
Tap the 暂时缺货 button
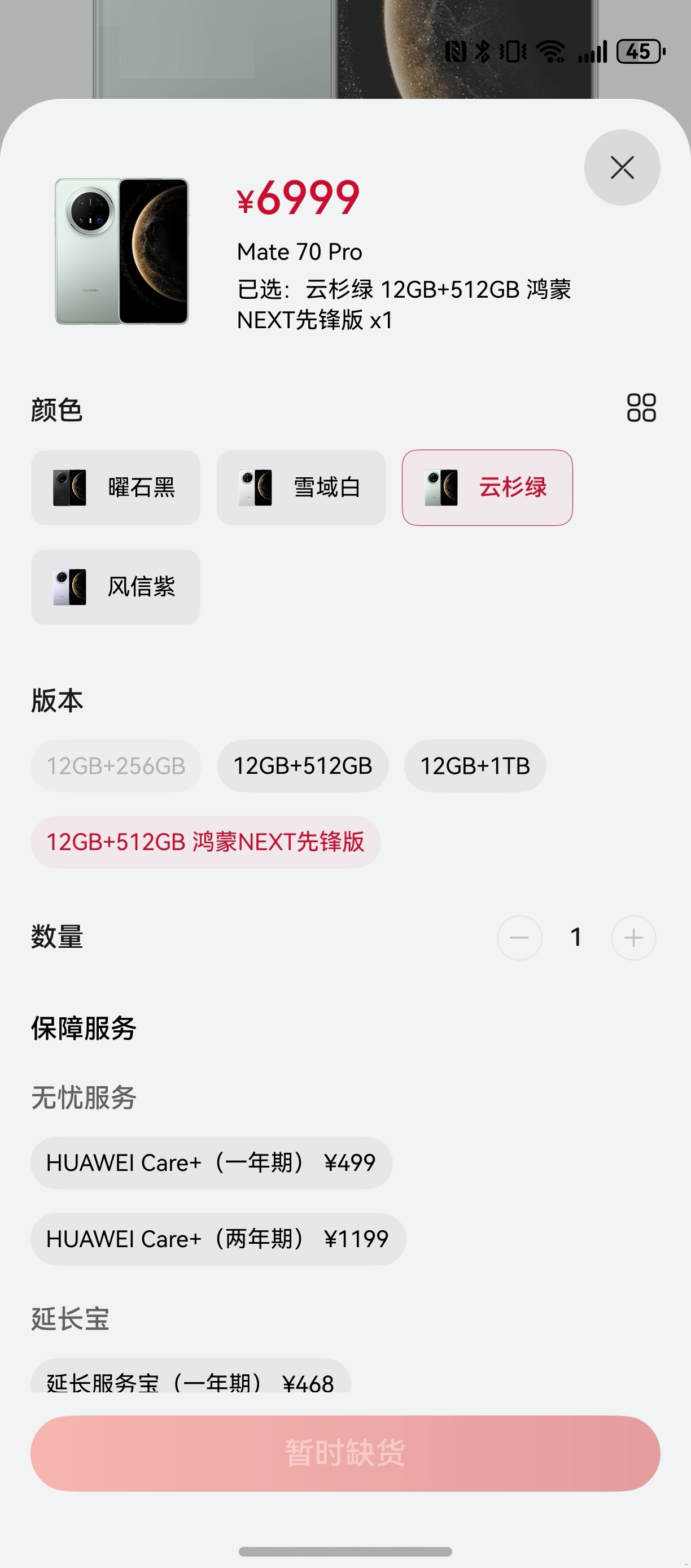point(345,1453)
